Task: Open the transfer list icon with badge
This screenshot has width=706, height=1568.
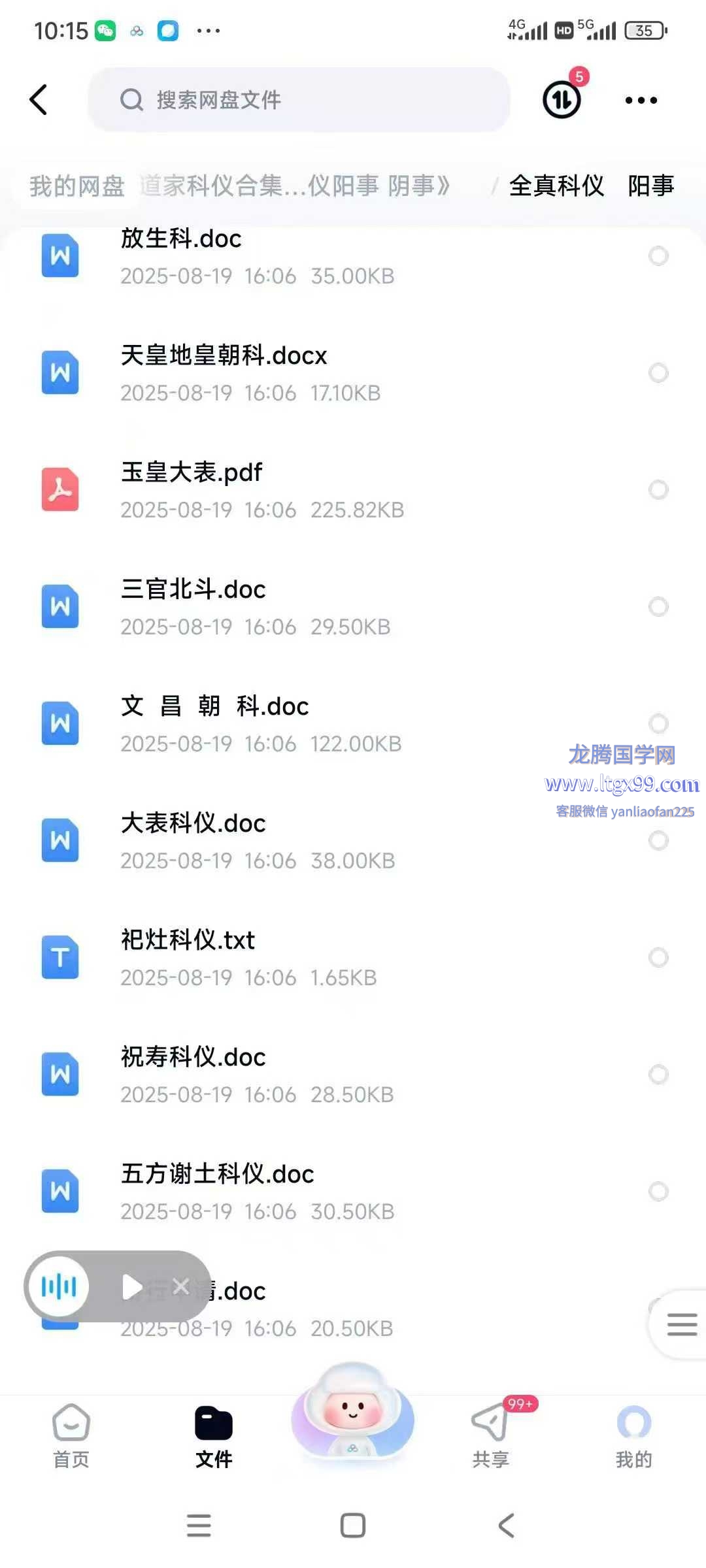Action: pos(562,100)
